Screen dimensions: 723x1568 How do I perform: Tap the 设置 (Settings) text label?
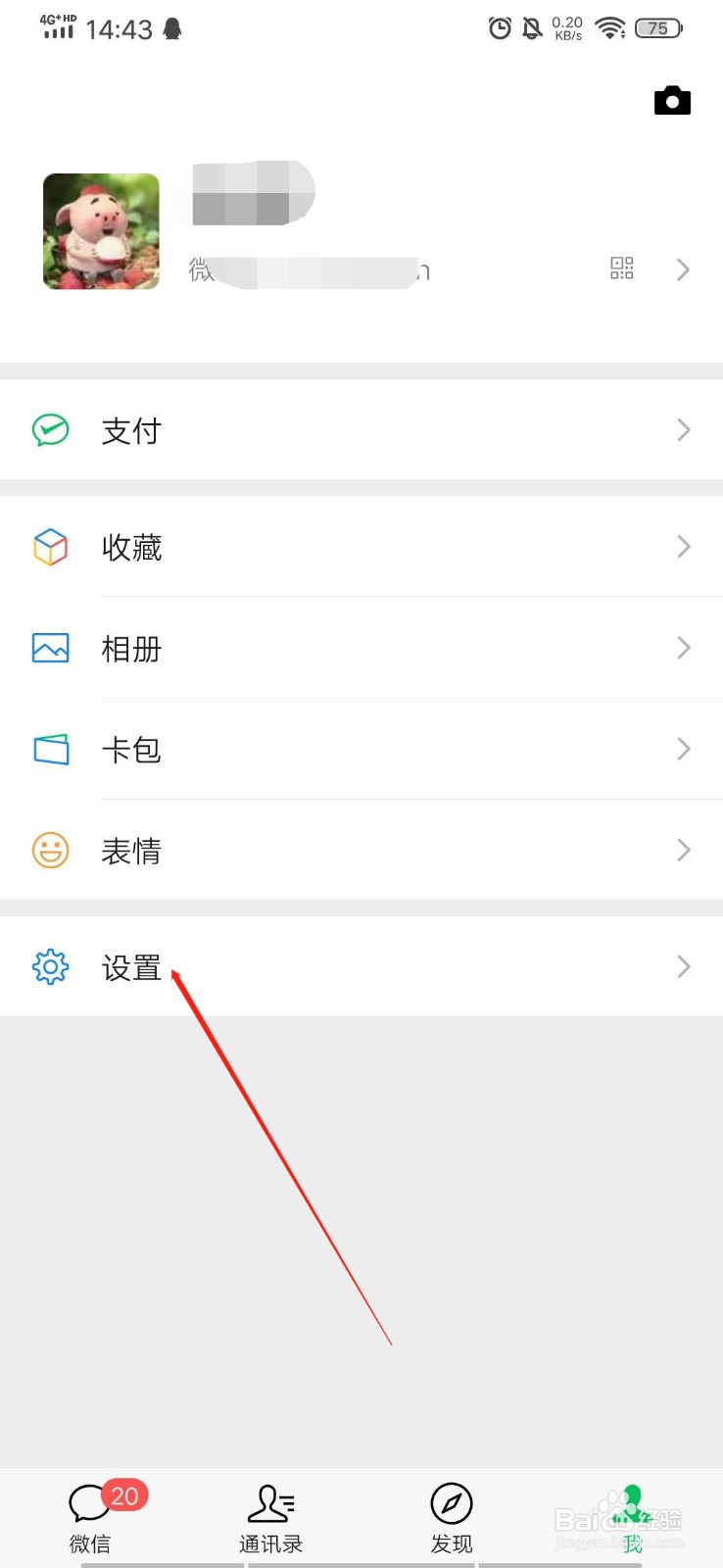131,966
